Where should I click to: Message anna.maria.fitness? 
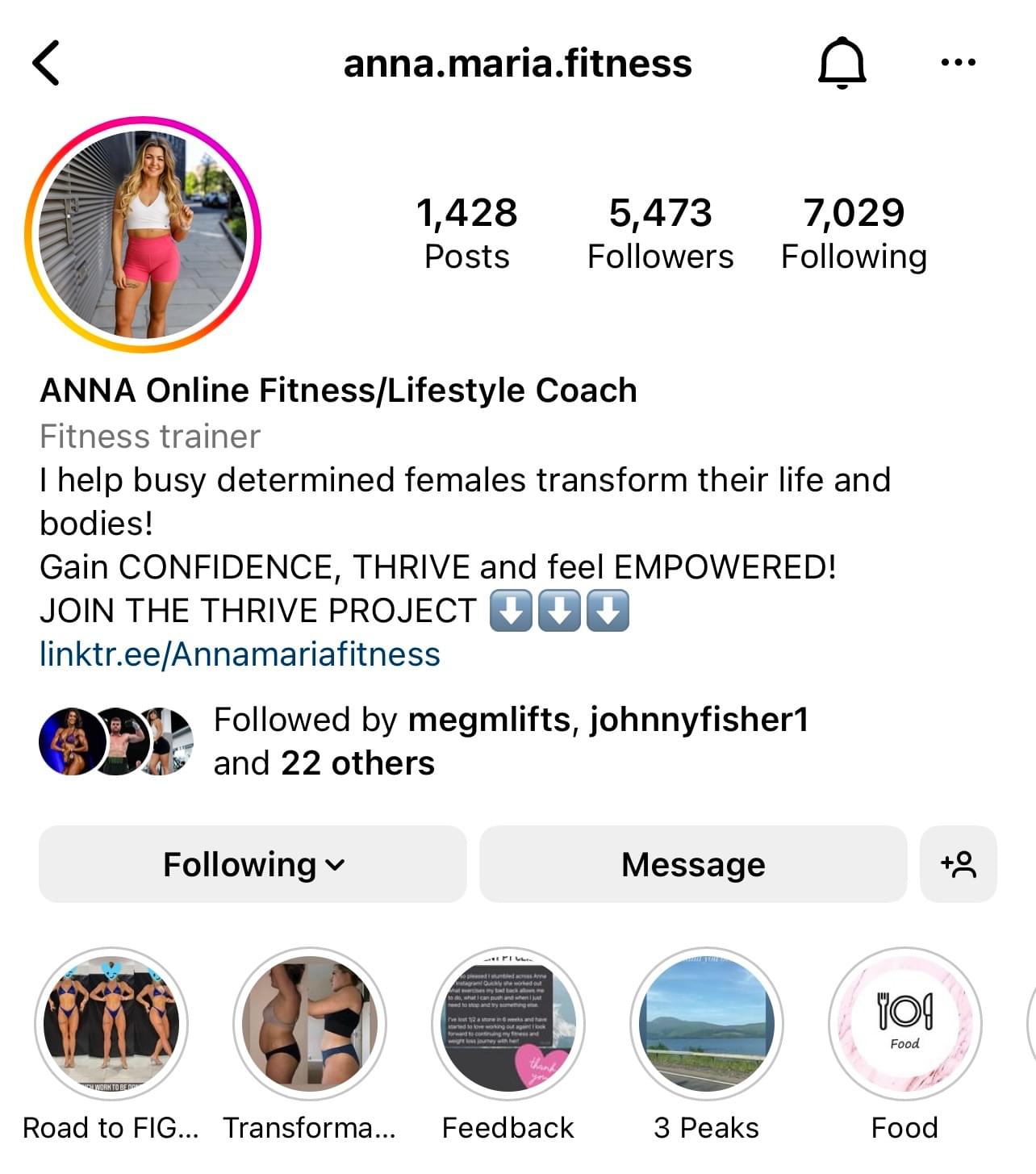[693, 864]
